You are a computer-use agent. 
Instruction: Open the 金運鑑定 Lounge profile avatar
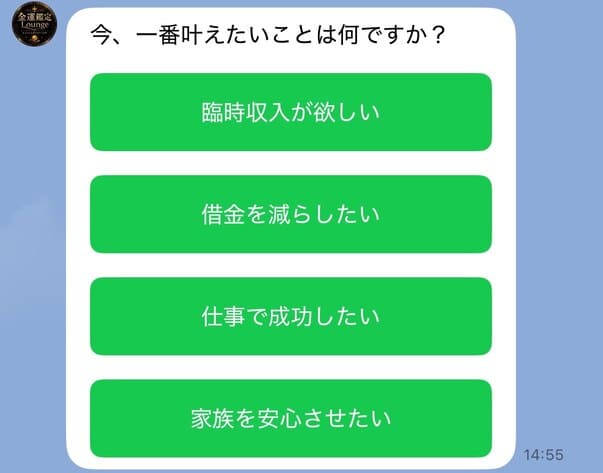pyautogui.click(x=35, y=24)
